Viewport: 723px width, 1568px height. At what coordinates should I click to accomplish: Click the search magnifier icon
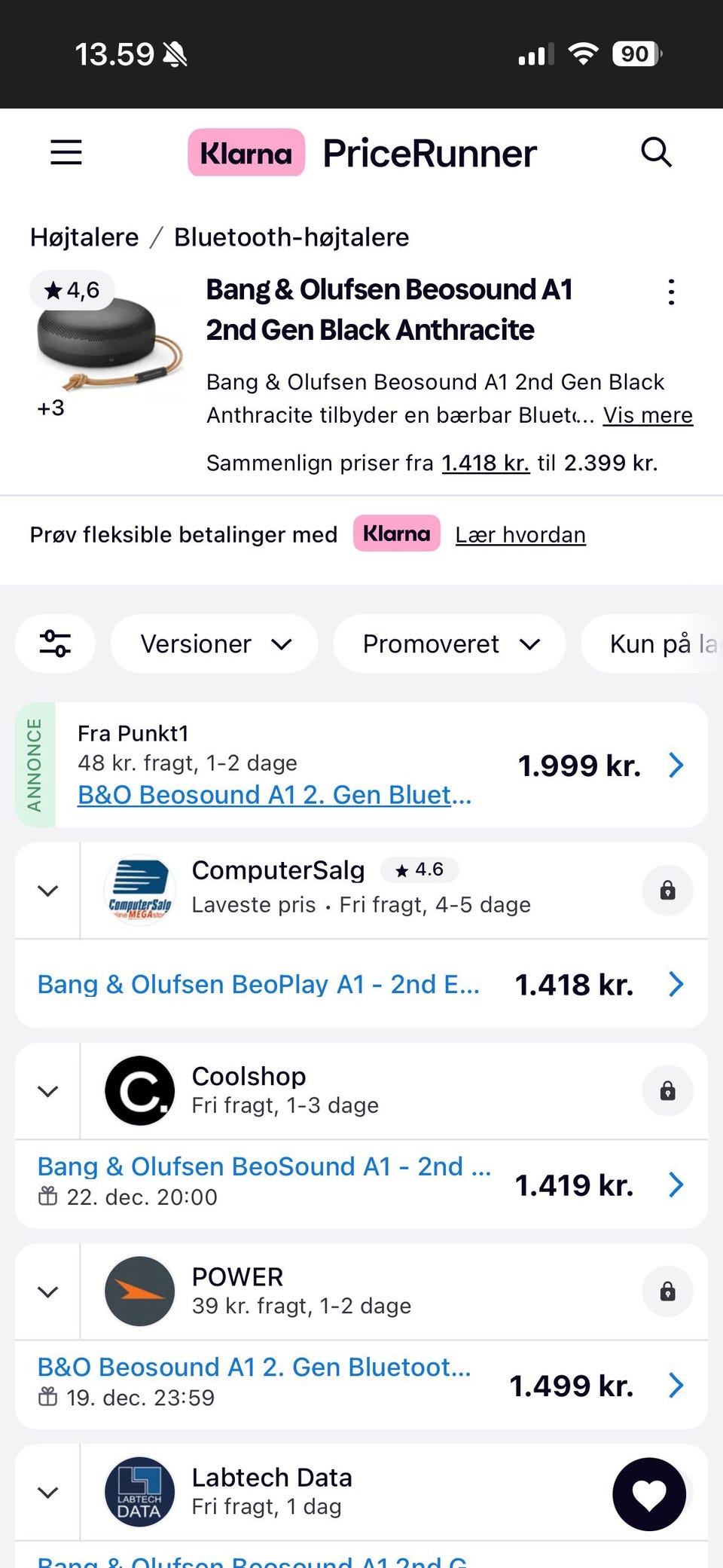657,152
